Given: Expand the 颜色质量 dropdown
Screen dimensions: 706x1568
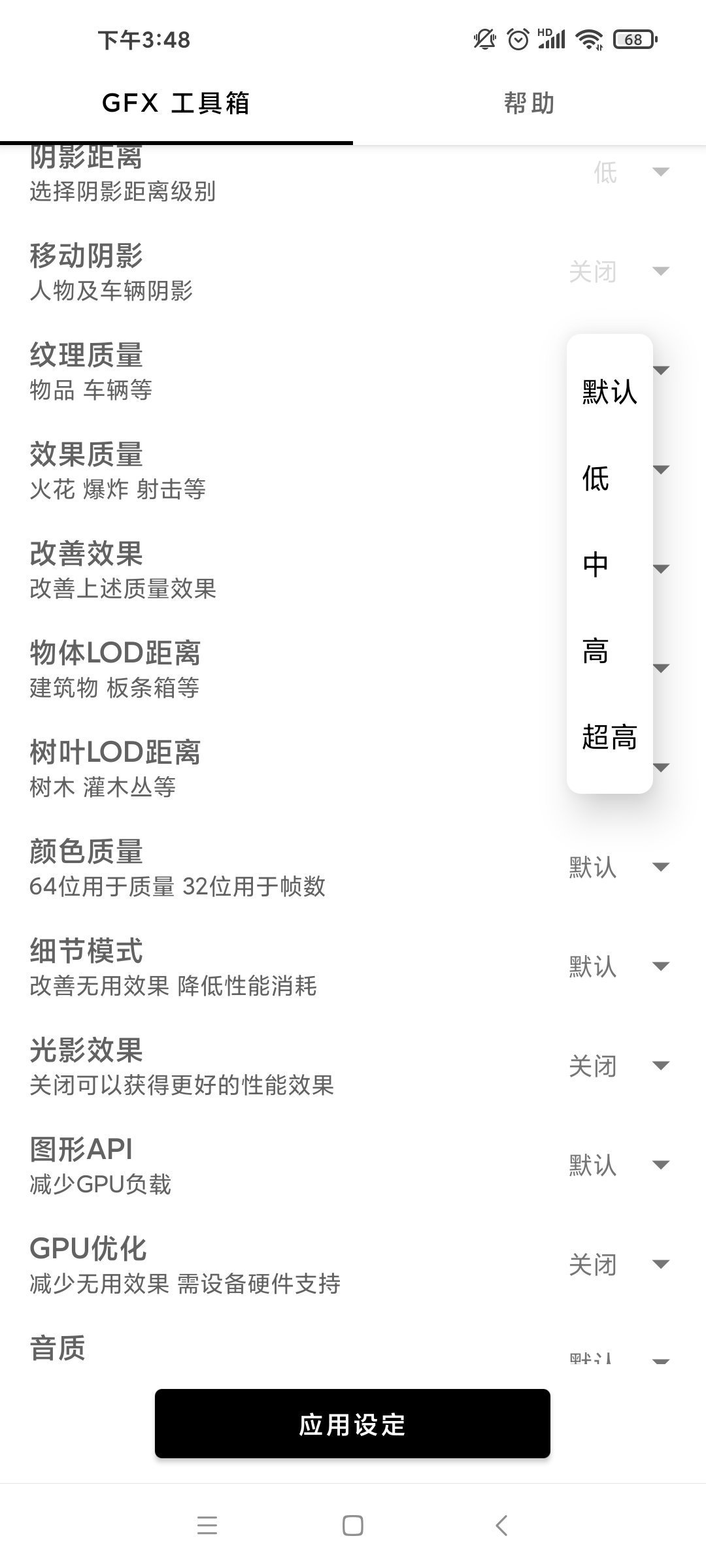Looking at the screenshot, I should [619, 868].
